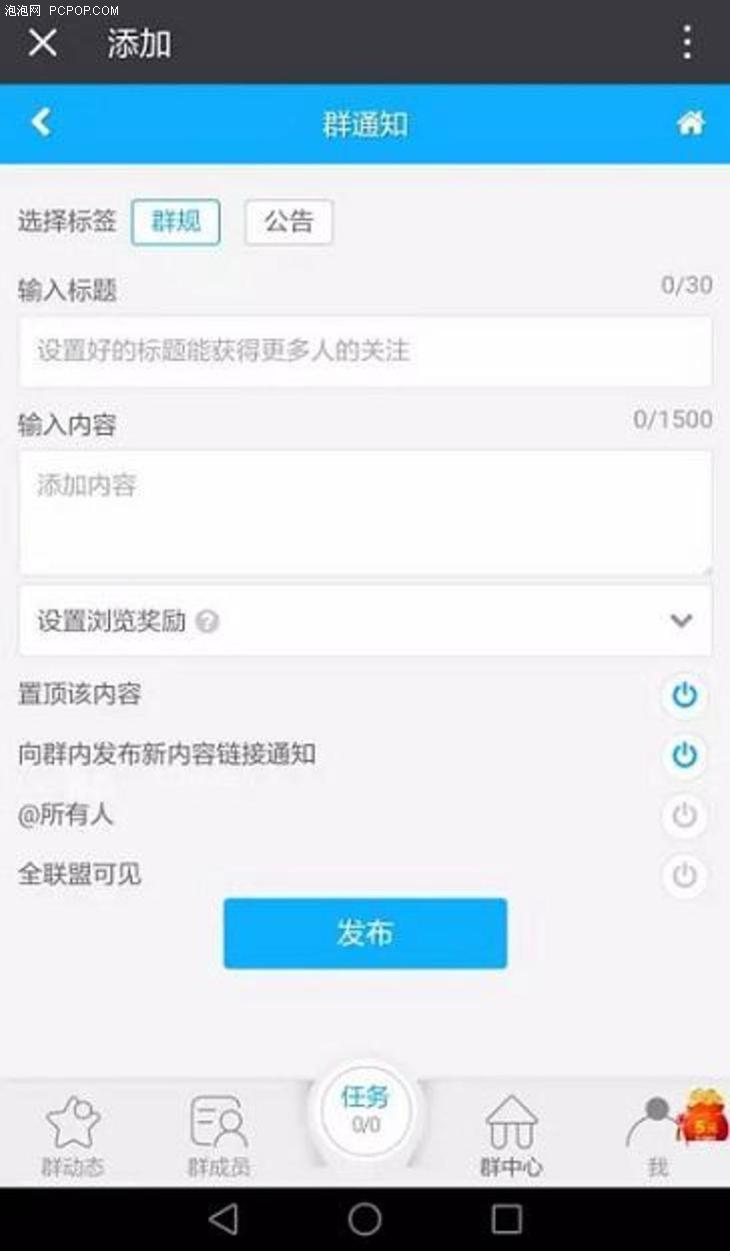Open help icon beside 设置浏览奖励
The height and width of the screenshot is (1251, 730).
pyautogui.click(x=207, y=622)
